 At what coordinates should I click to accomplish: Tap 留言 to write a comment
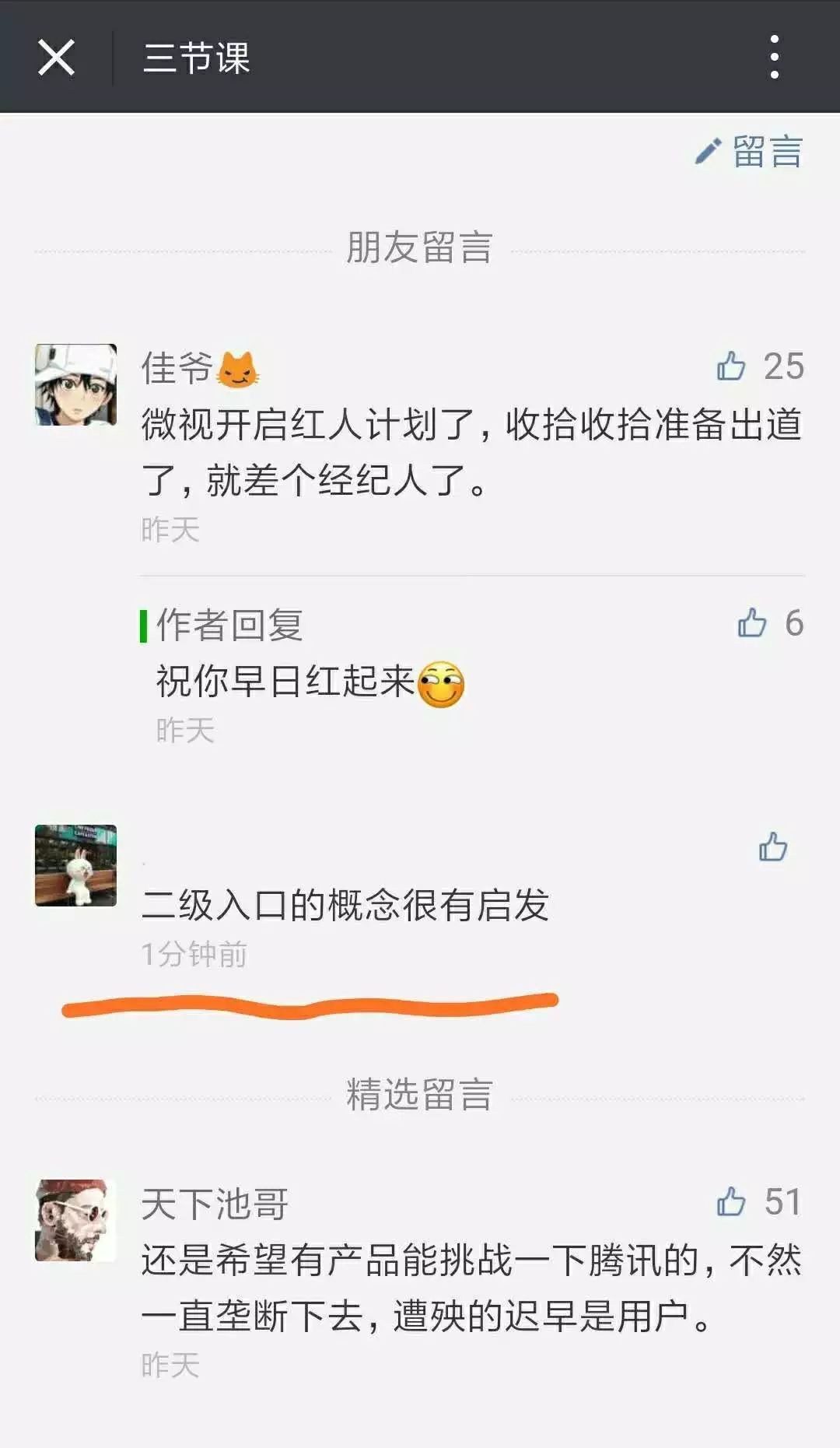coord(748,151)
